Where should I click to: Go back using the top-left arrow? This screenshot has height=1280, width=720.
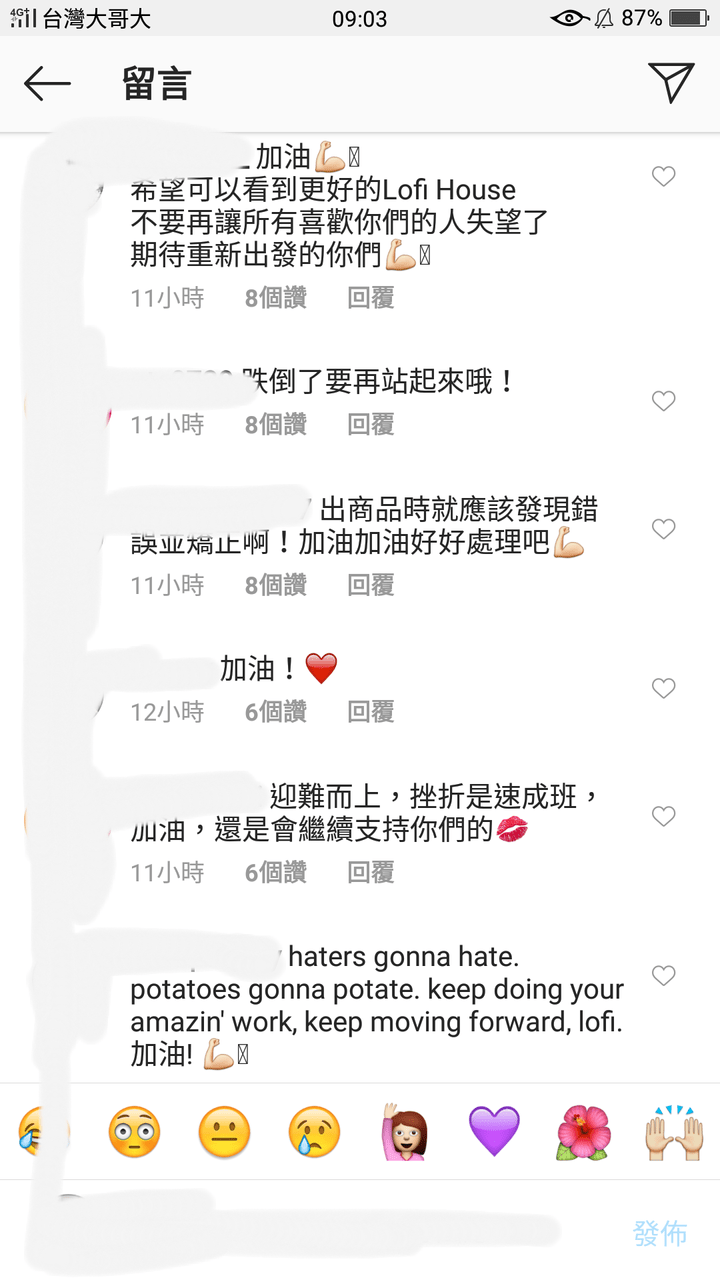click(x=47, y=84)
